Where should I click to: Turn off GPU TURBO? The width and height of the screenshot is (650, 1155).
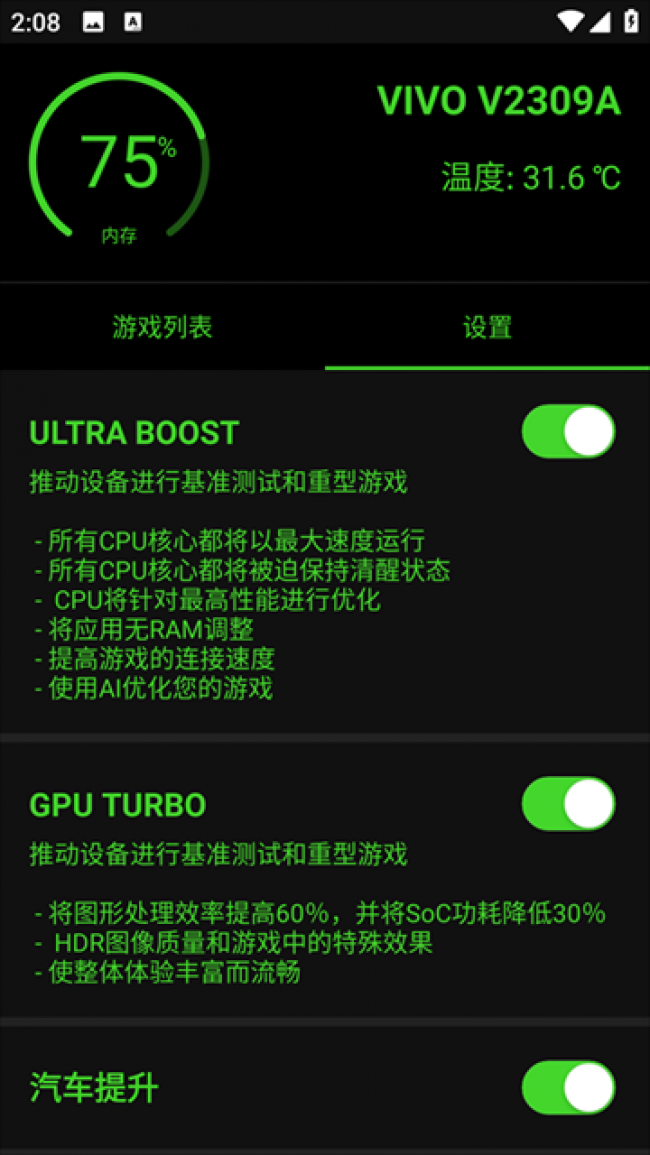click(x=568, y=804)
